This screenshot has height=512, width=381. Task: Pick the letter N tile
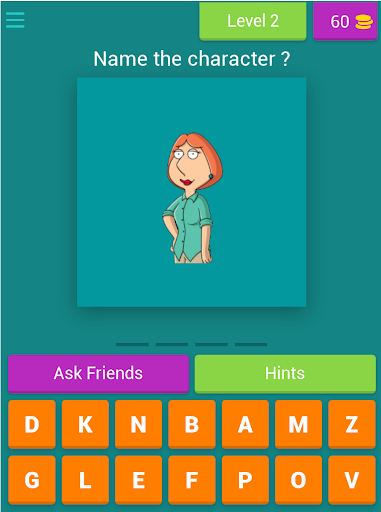tap(139, 424)
